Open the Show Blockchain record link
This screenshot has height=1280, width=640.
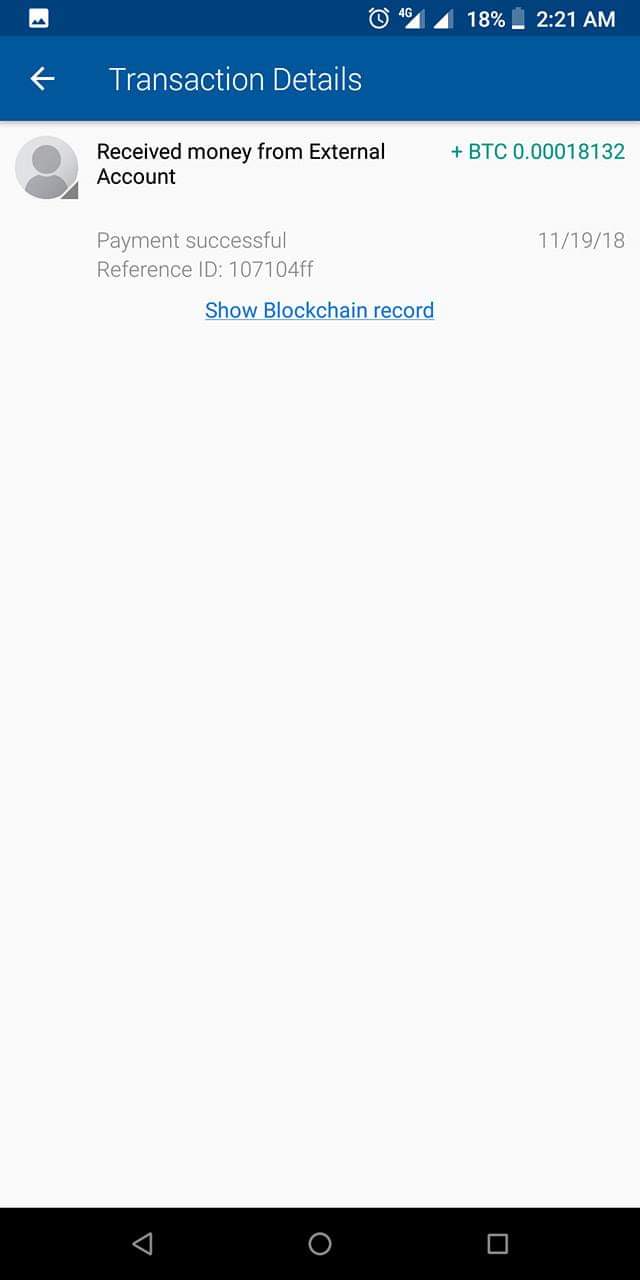click(x=319, y=310)
